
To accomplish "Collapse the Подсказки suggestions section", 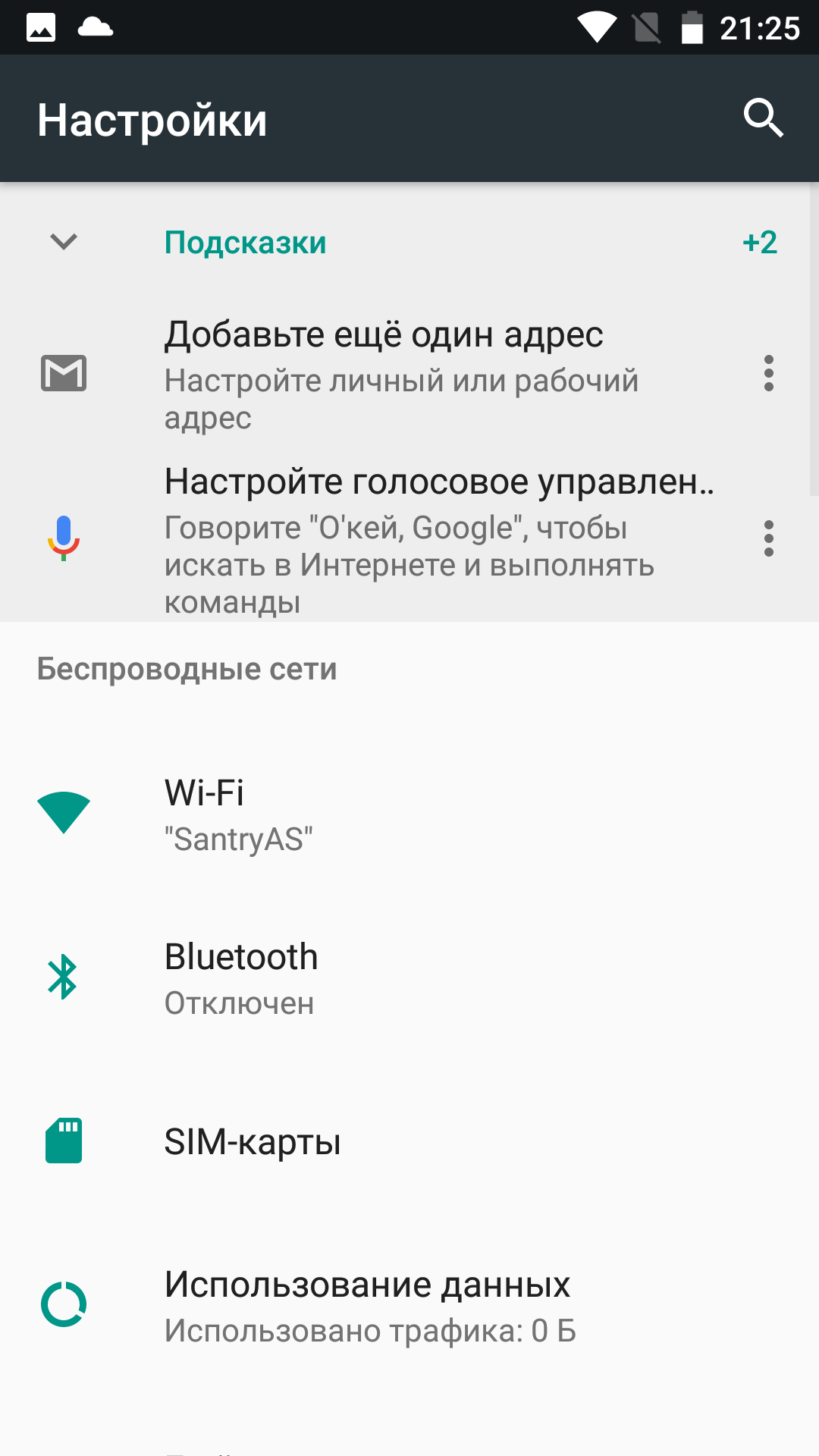I will [64, 242].
